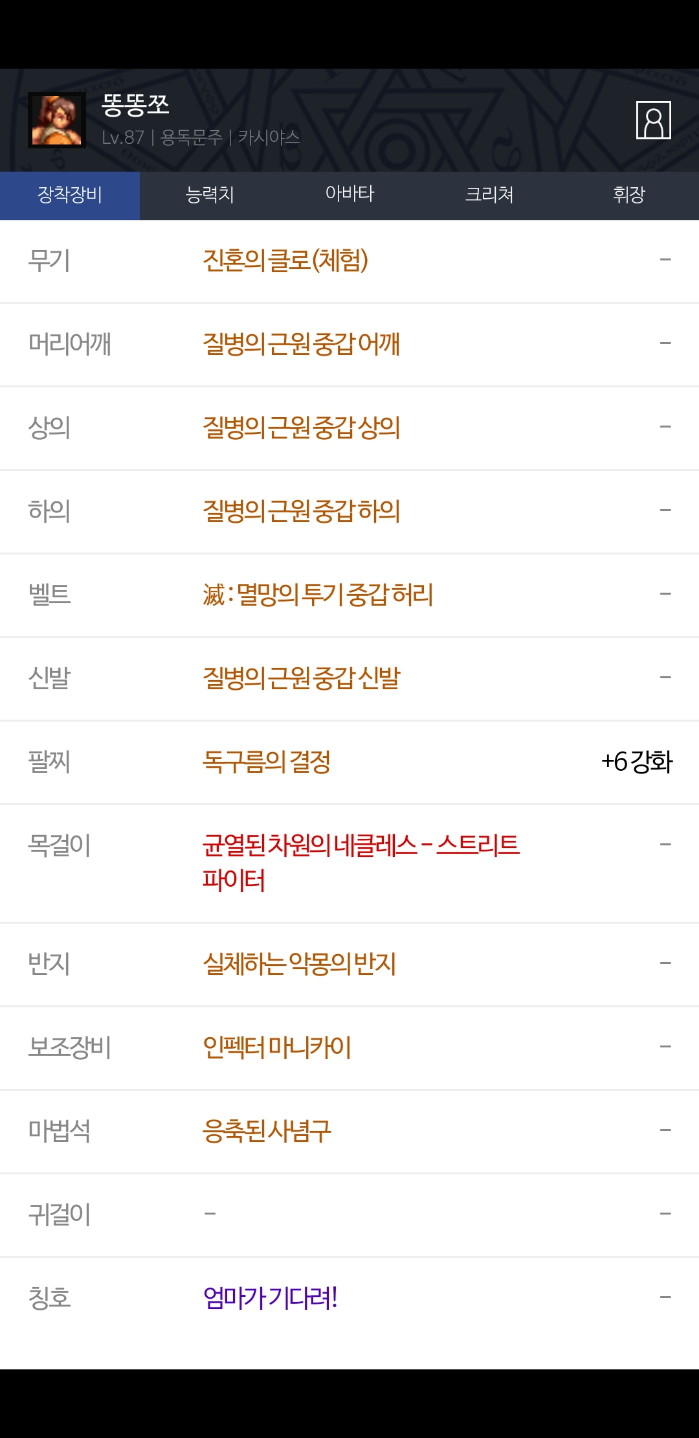The height and width of the screenshot is (1438, 699).
Task: Open 질병의 근원 중갑 신발 item
Action: 301,678
